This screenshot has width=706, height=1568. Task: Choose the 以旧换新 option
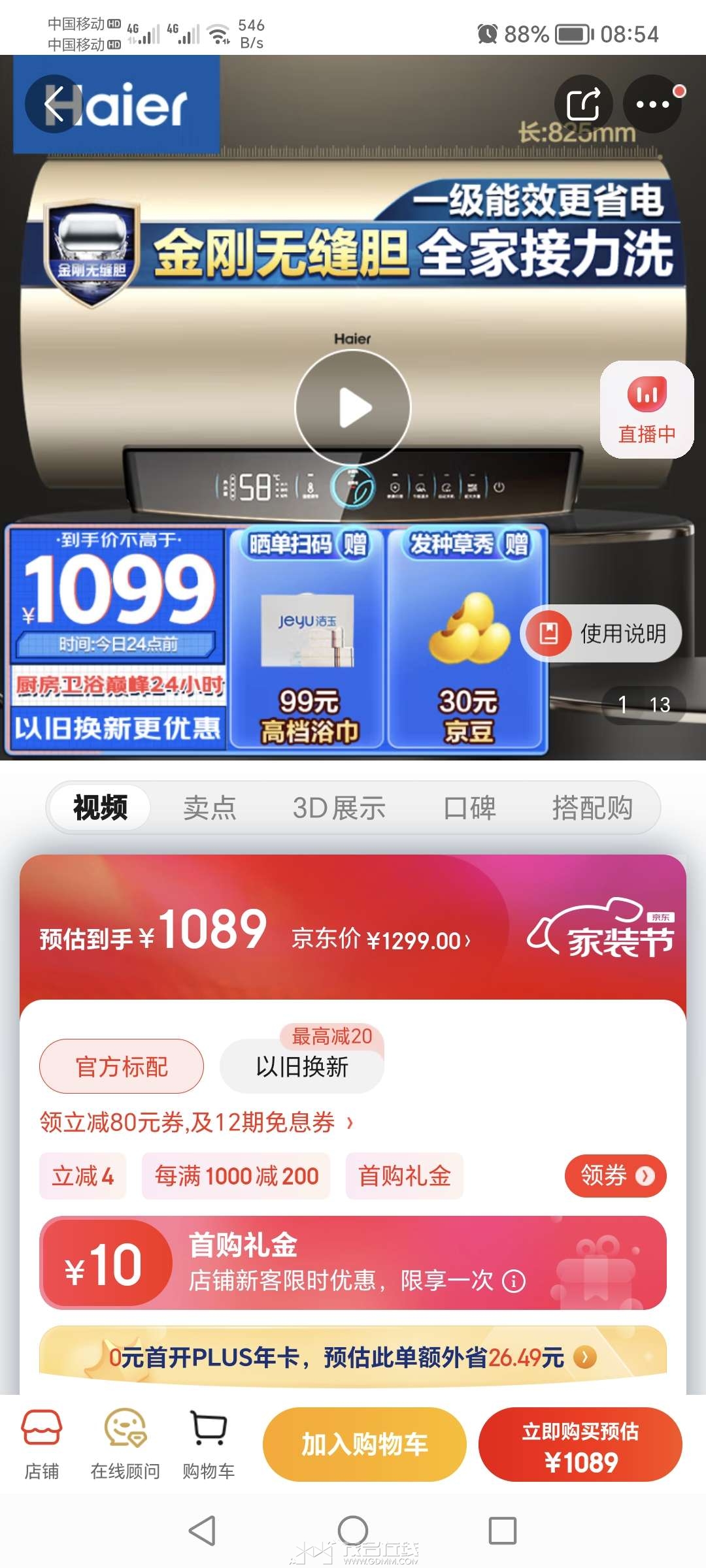coord(302,1066)
